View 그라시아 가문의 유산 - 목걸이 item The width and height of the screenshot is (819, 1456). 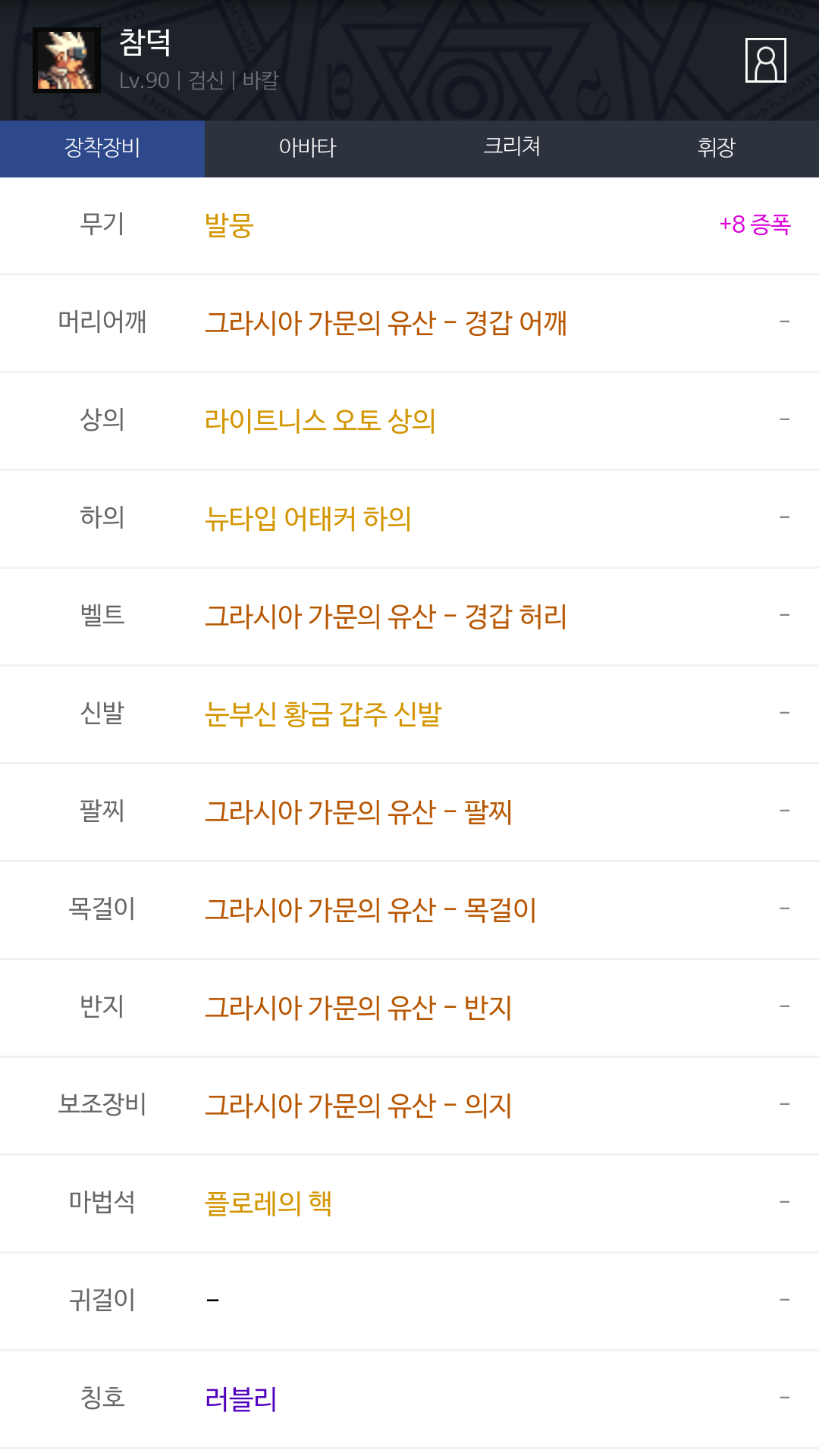pos(371,910)
